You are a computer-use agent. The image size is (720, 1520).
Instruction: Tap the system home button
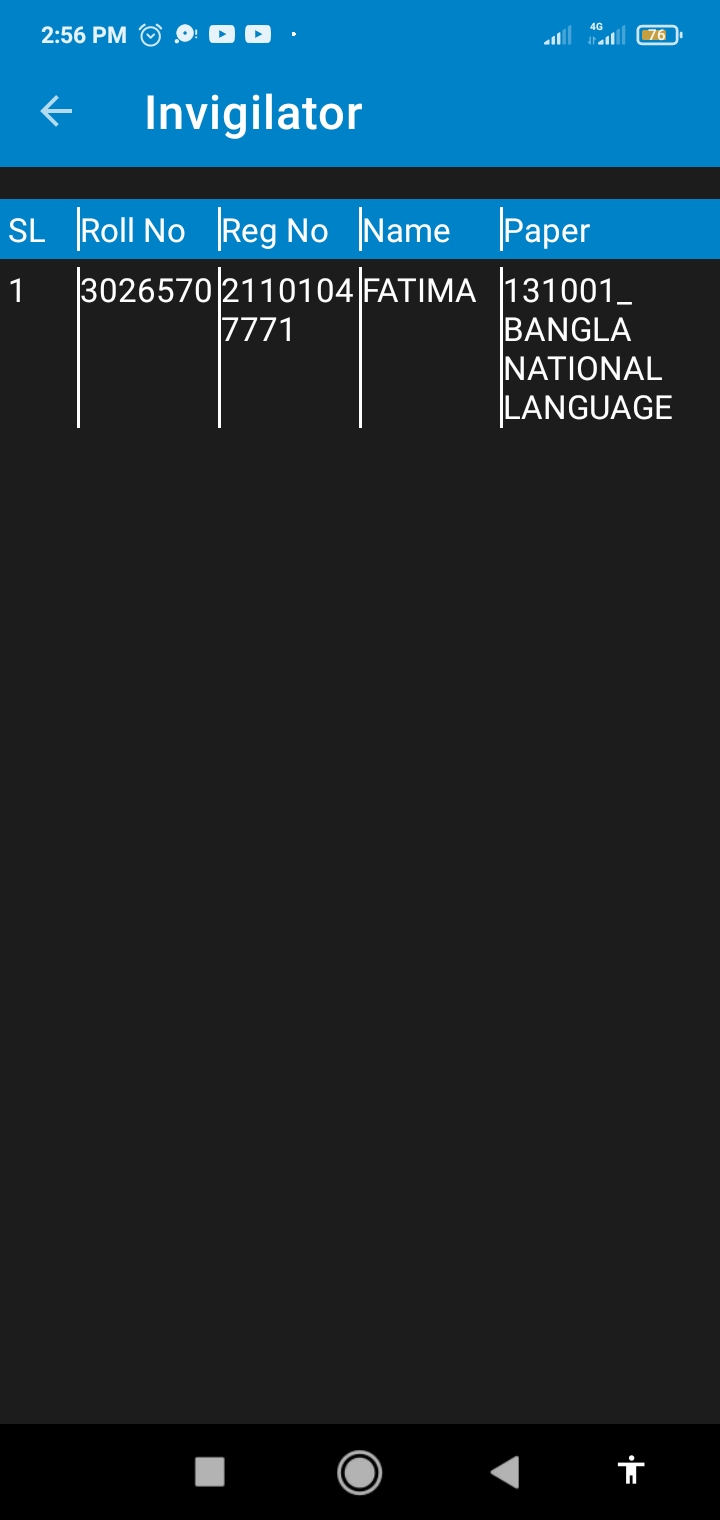tap(359, 1472)
